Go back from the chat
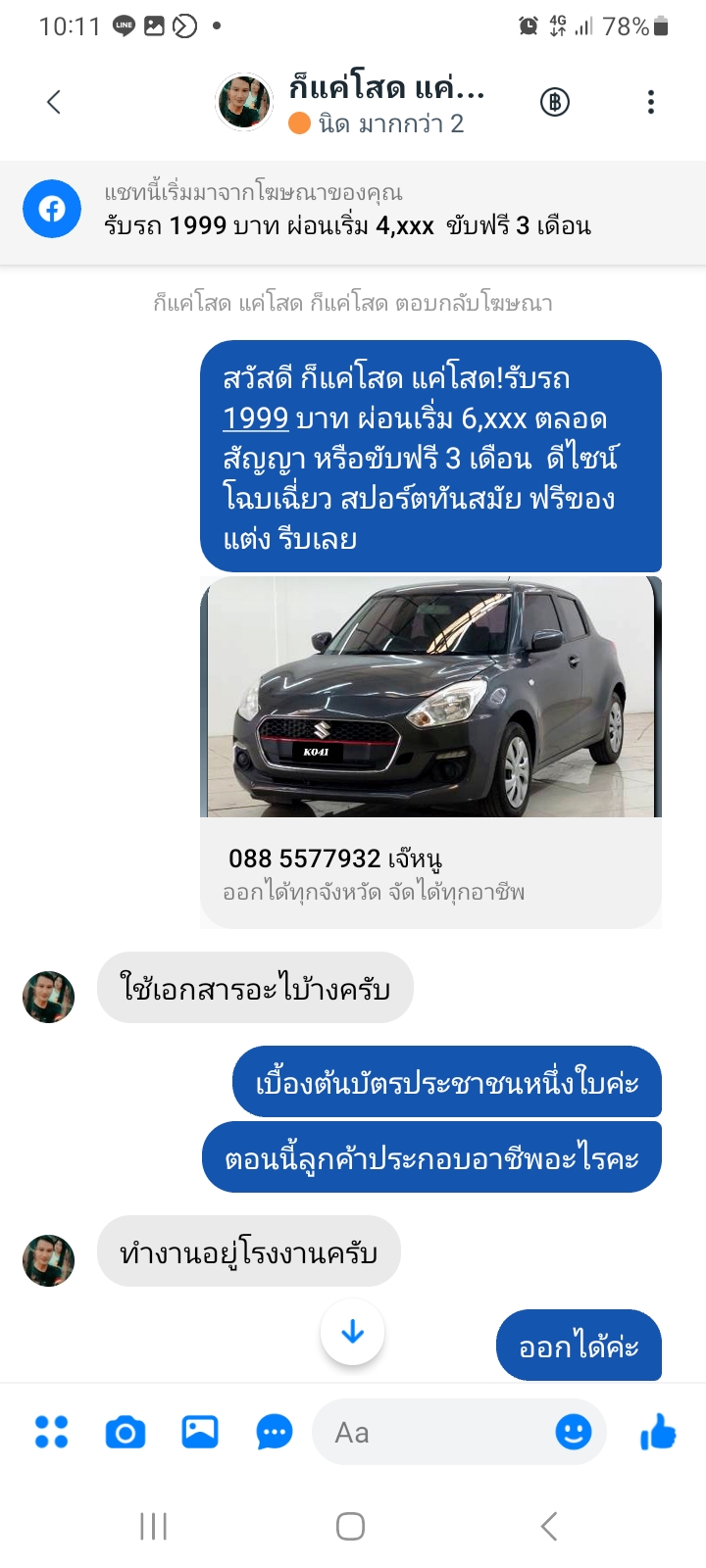Screen dimensions: 706x1568 click(x=54, y=102)
